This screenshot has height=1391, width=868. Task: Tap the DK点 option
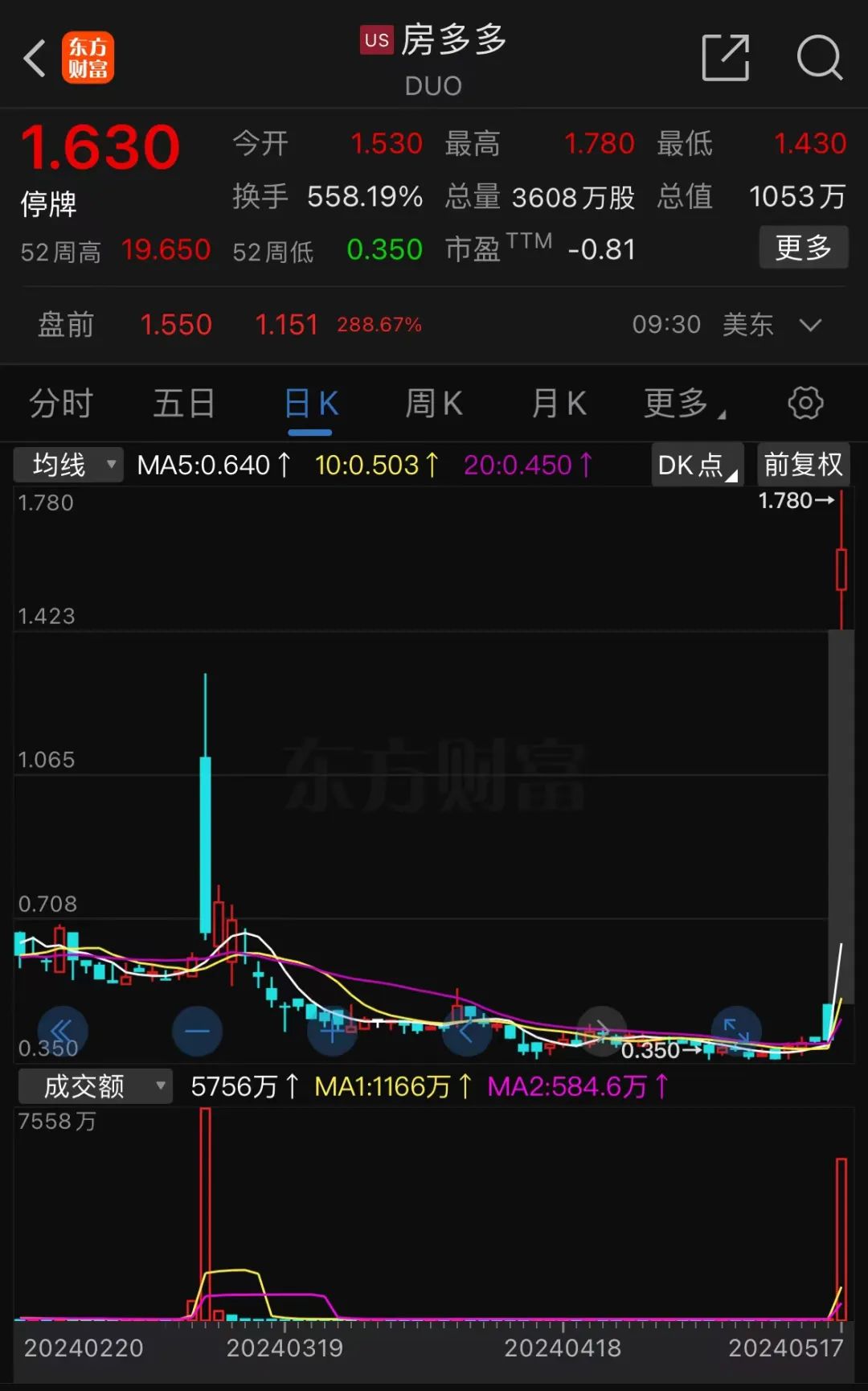point(697,465)
